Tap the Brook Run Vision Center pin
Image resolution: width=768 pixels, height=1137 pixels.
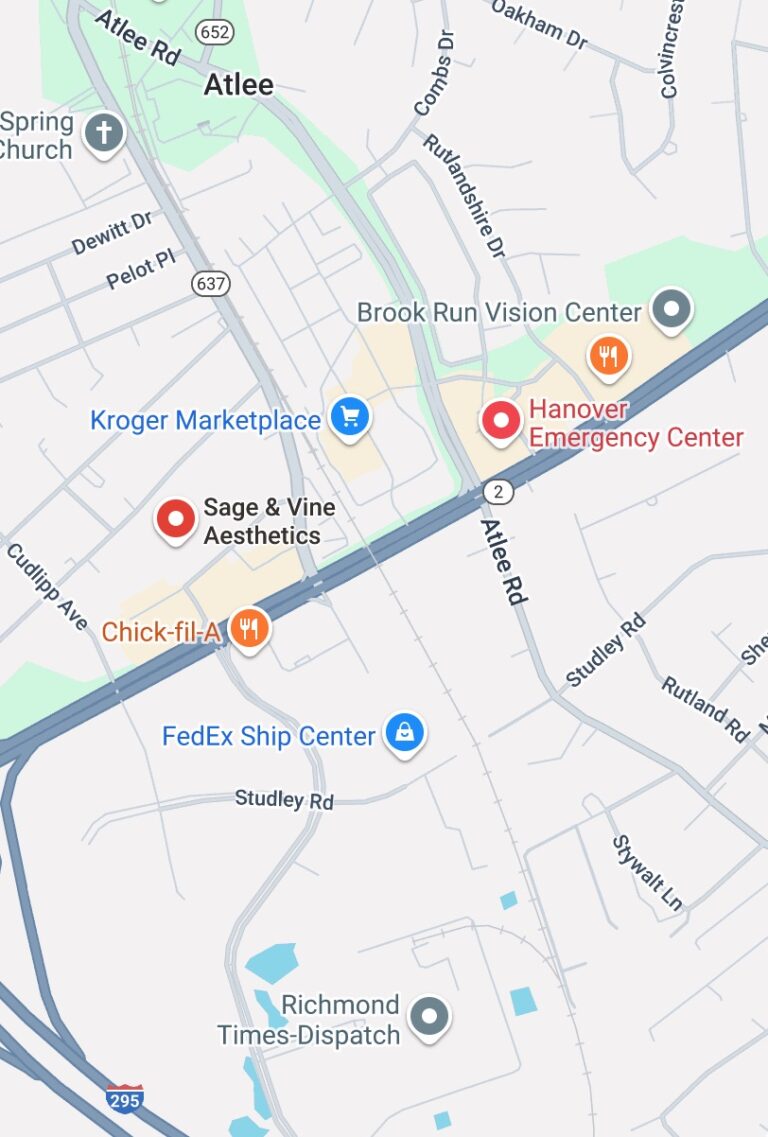click(672, 308)
